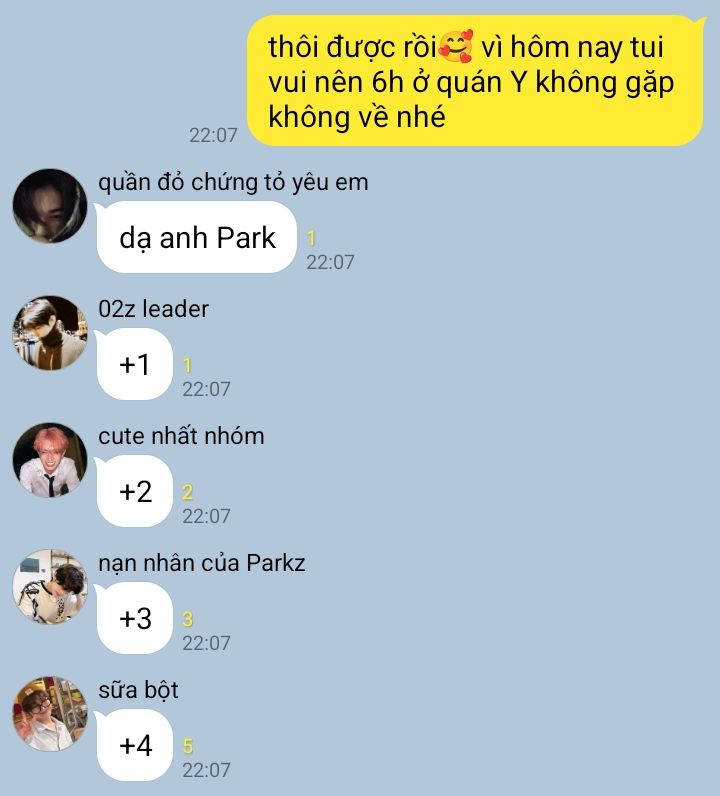Open cute nhất nhóm's avatar

click(x=50, y=460)
